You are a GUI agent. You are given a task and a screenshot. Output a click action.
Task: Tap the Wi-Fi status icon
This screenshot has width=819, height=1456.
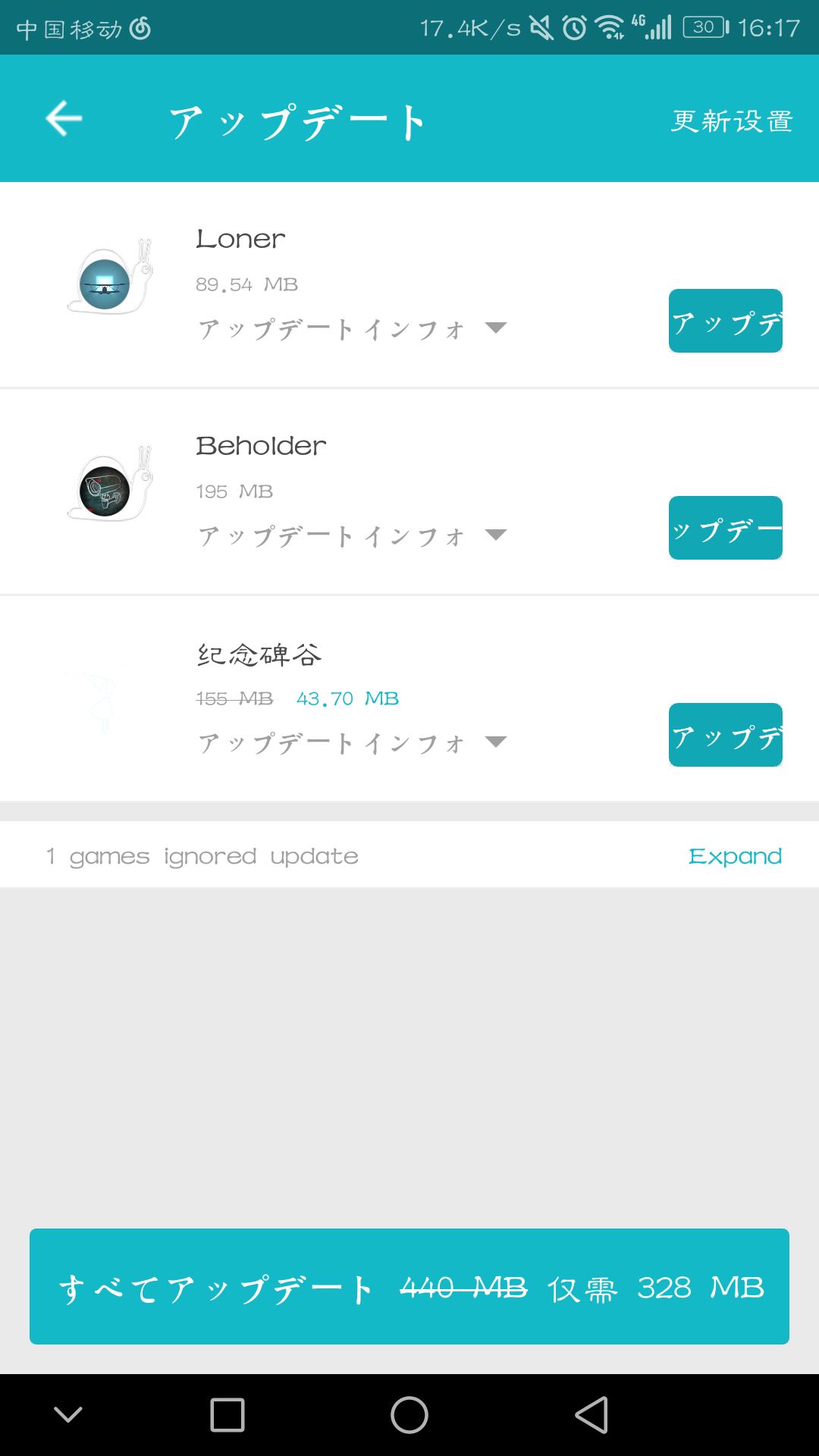[611, 27]
